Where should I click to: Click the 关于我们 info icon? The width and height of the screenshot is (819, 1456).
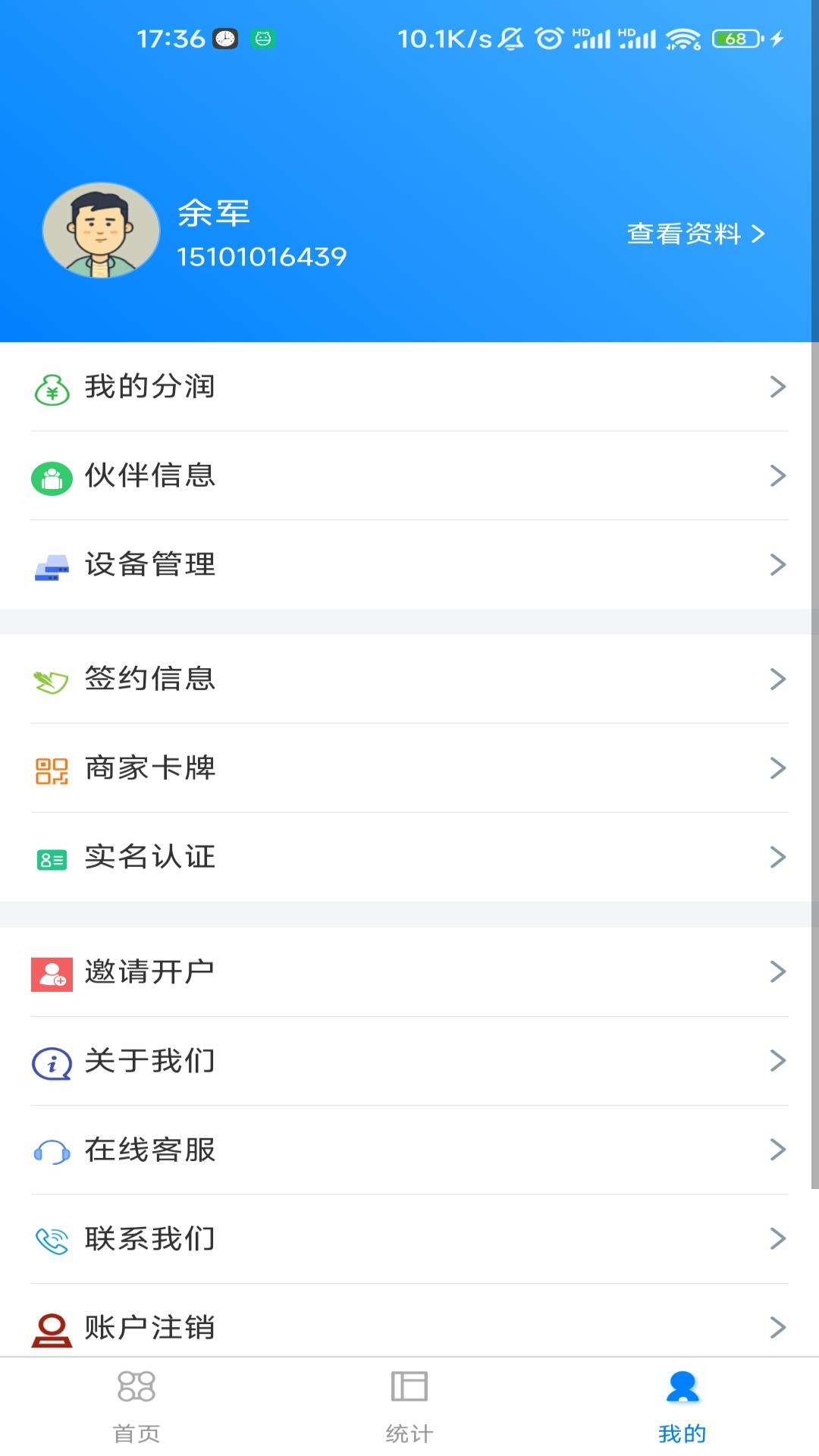[50, 1062]
